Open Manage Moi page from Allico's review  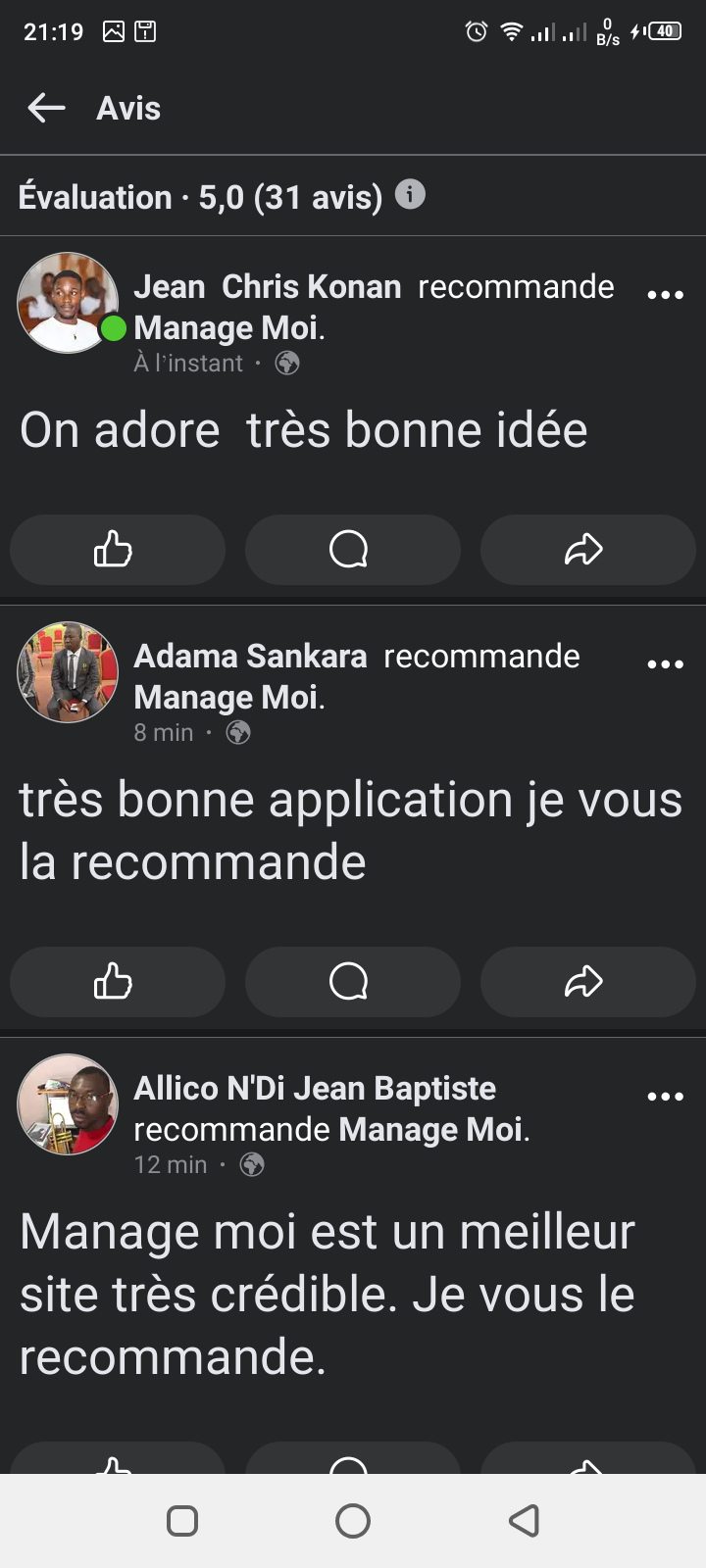coord(430,1130)
